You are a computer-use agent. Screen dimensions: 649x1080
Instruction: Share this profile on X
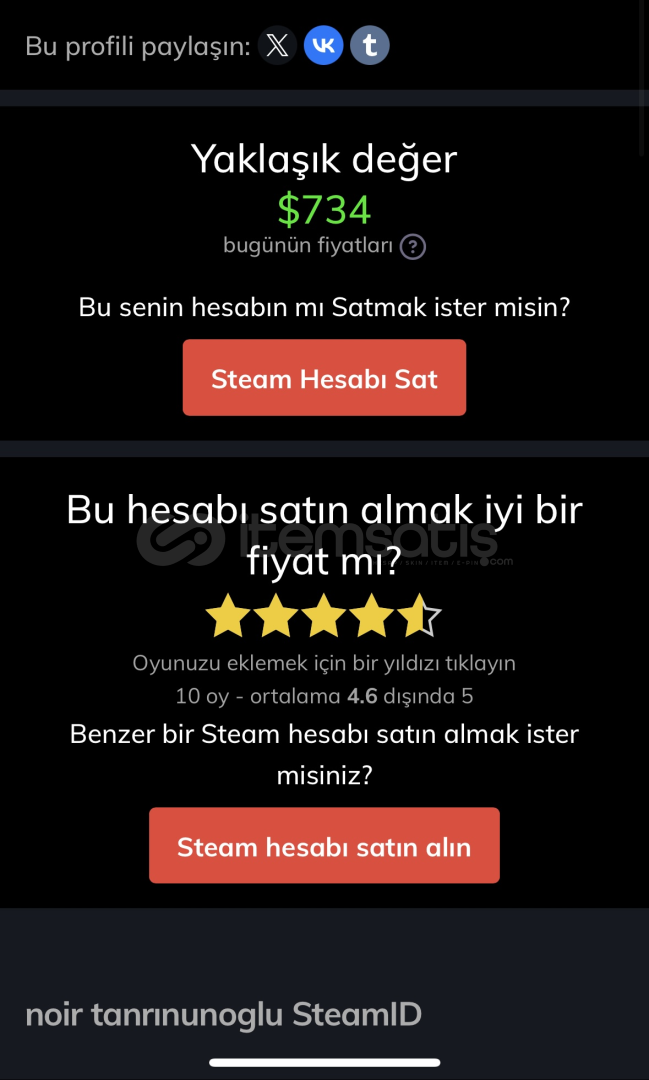pyautogui.click(x=277, y=46)
